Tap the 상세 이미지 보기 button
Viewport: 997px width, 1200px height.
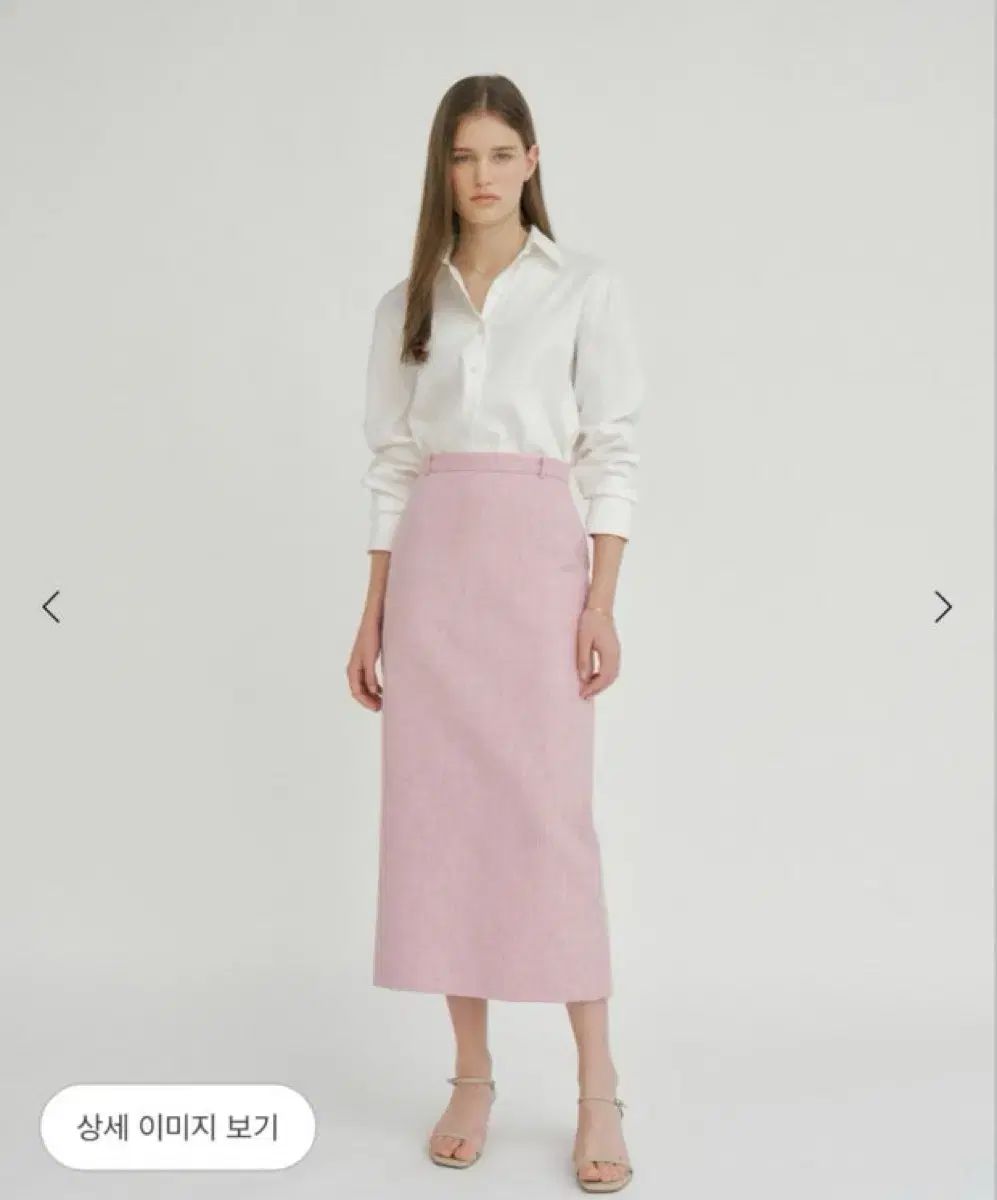178,1127
